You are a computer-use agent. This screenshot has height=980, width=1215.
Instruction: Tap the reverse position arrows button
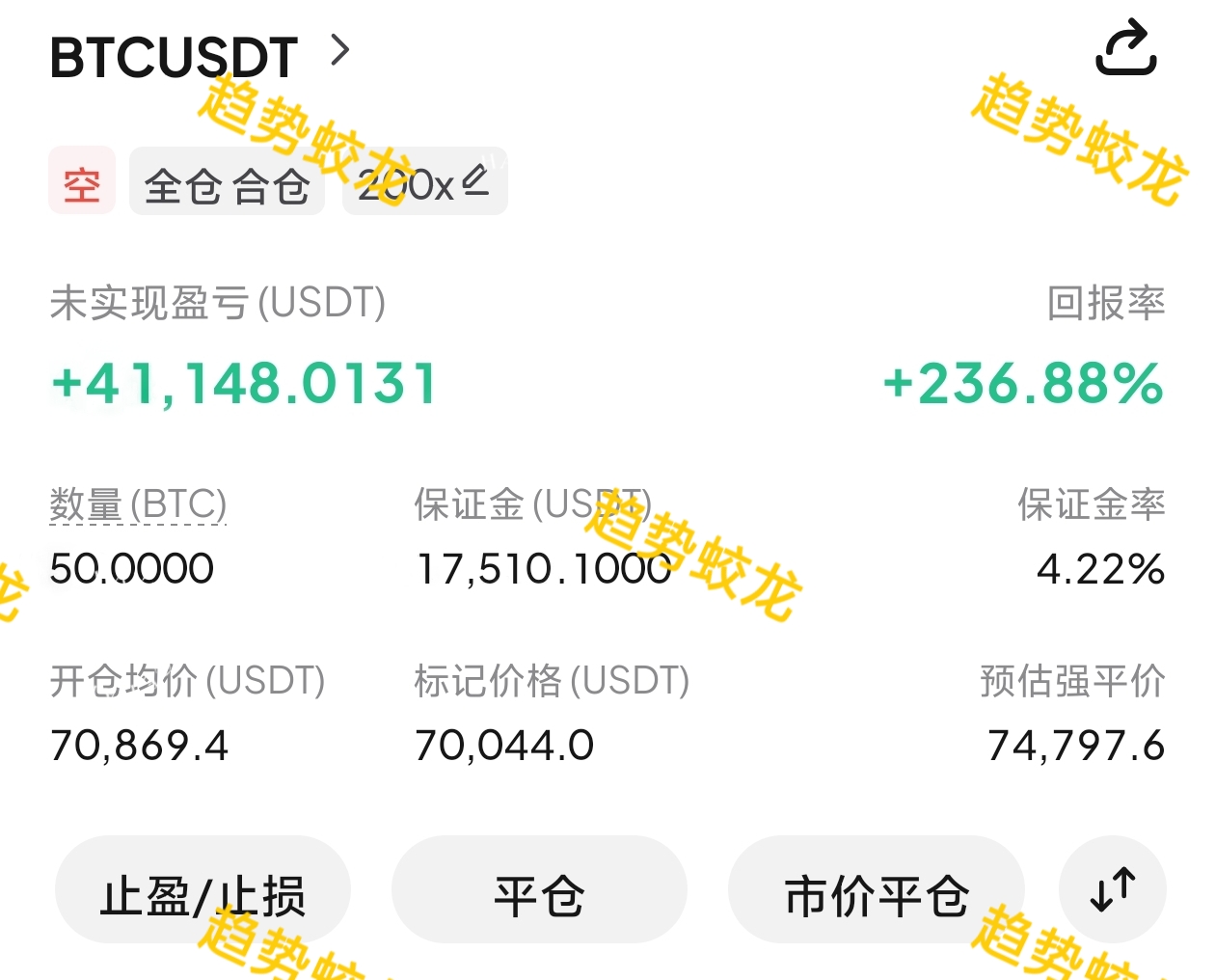point(1112,889)
